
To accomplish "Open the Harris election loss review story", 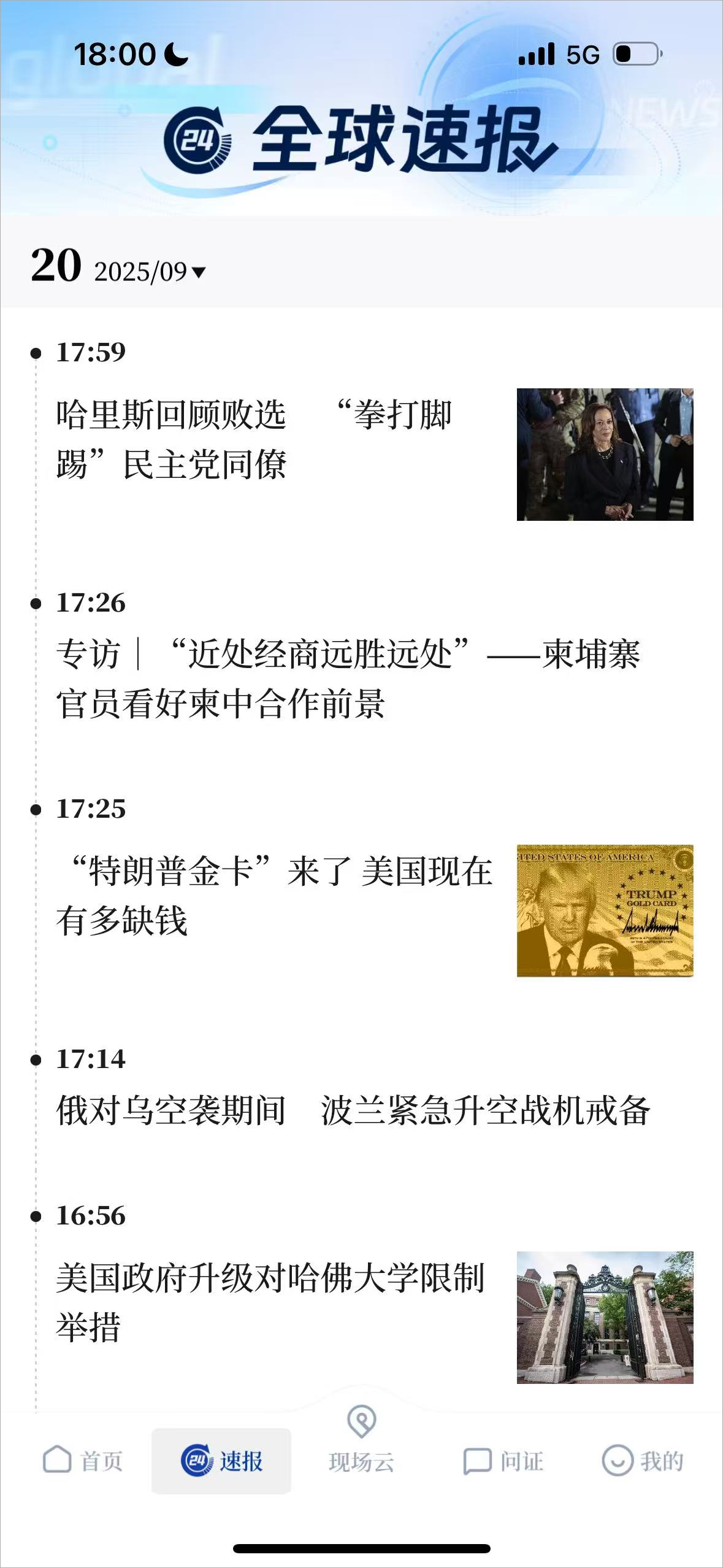I will pyautogui.click(x=254, y=439).
